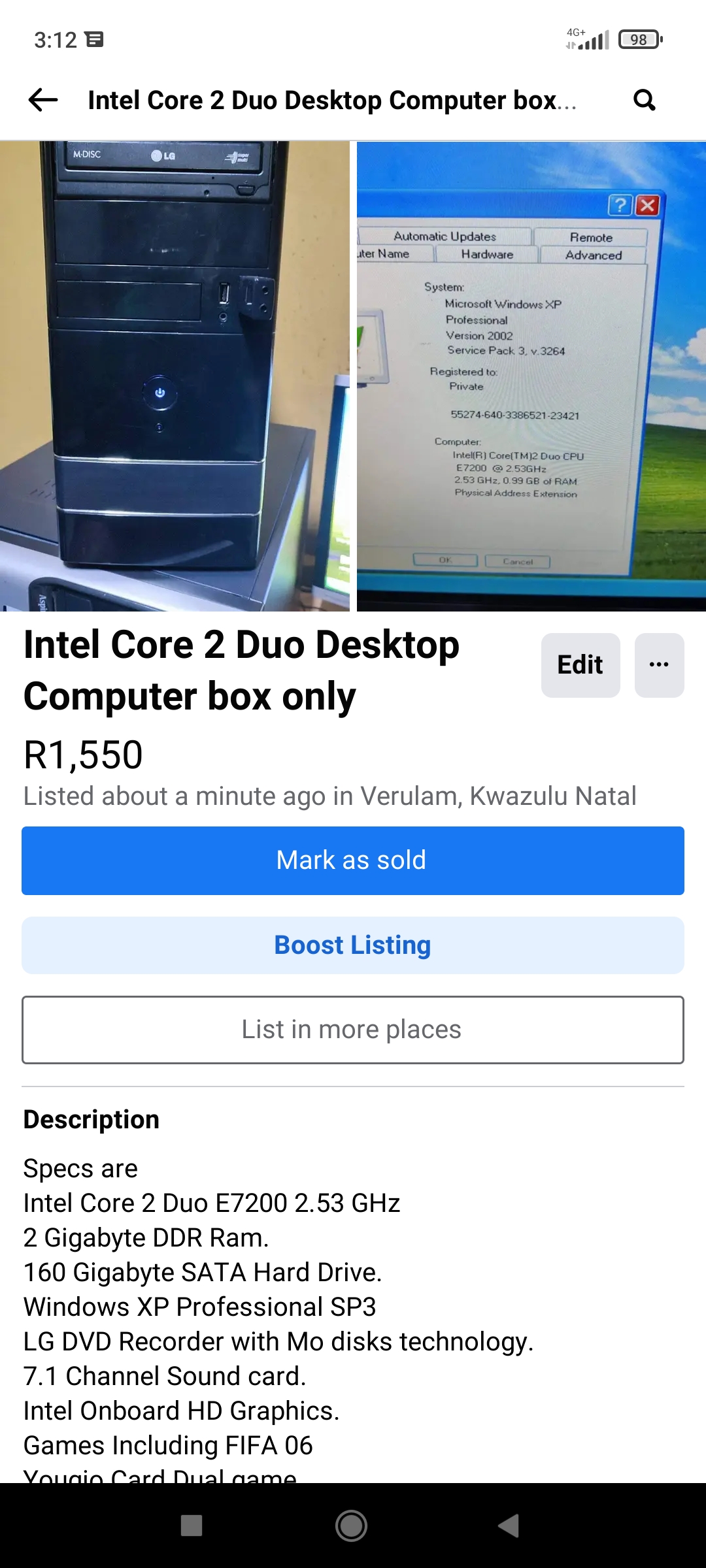Viewport: 706px width, 1568px height.
Task: Open the three-dot more options menu
Action: pos(659,665)
